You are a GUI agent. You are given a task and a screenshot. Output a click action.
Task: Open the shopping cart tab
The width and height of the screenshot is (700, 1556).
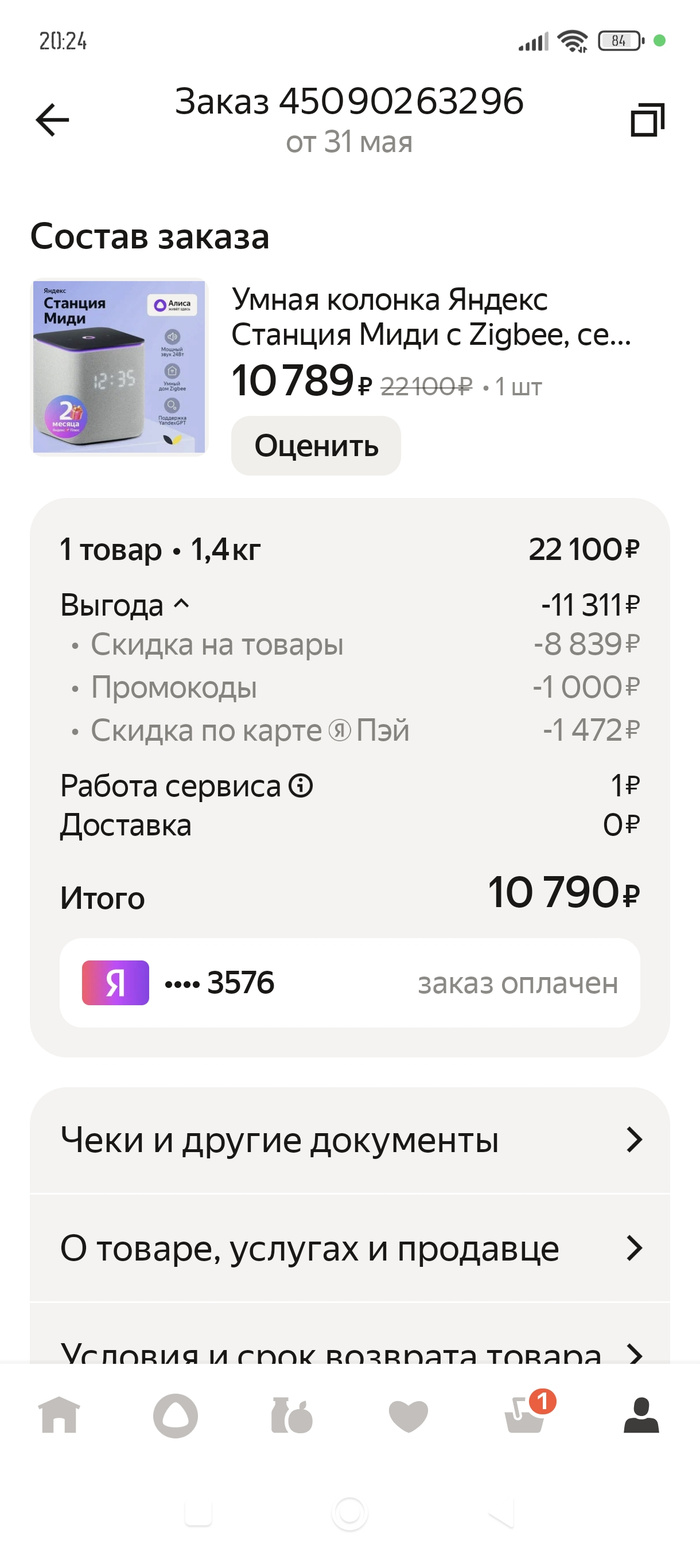pyautogui.click(x=526, y=1416)
